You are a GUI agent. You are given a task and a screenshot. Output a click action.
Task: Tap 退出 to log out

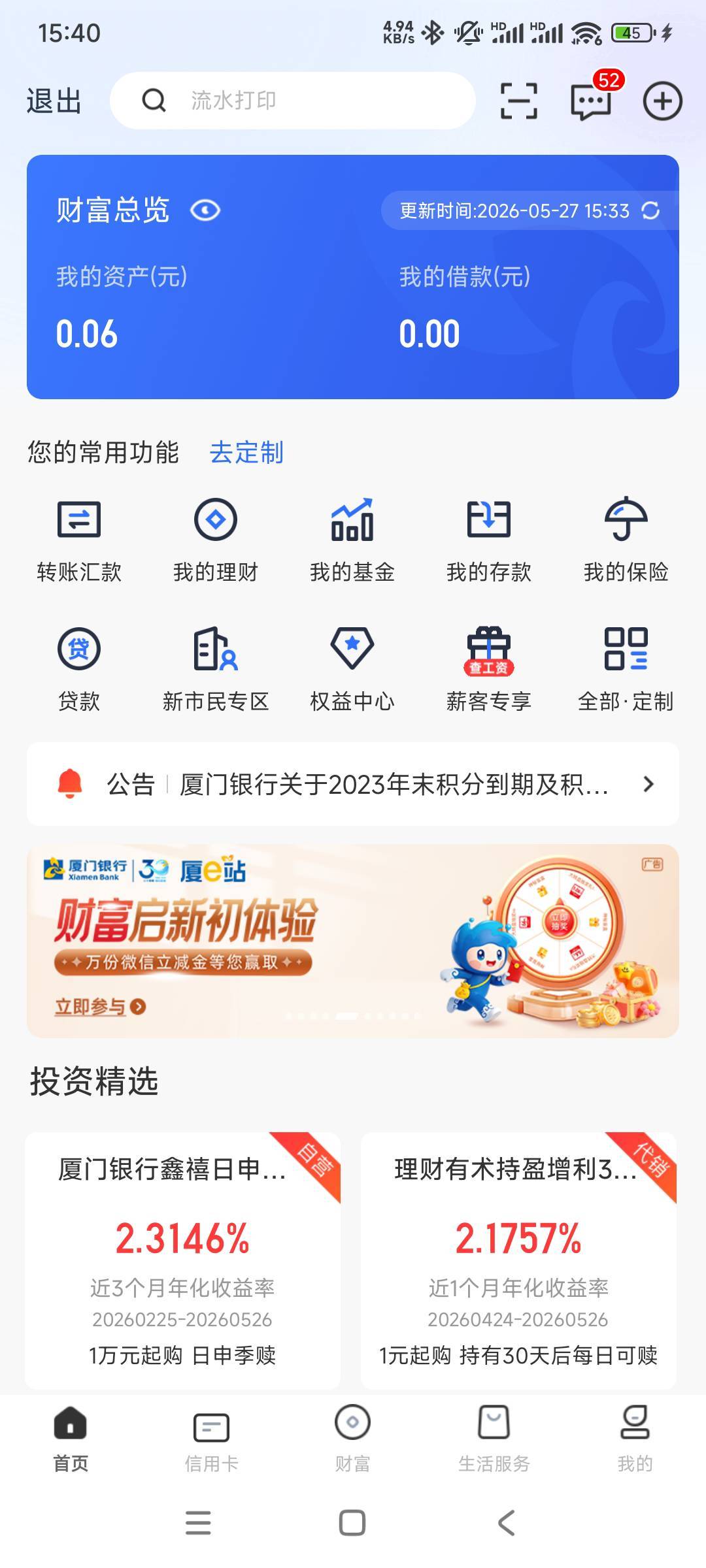pyautogui.click(x=54, y=101)
